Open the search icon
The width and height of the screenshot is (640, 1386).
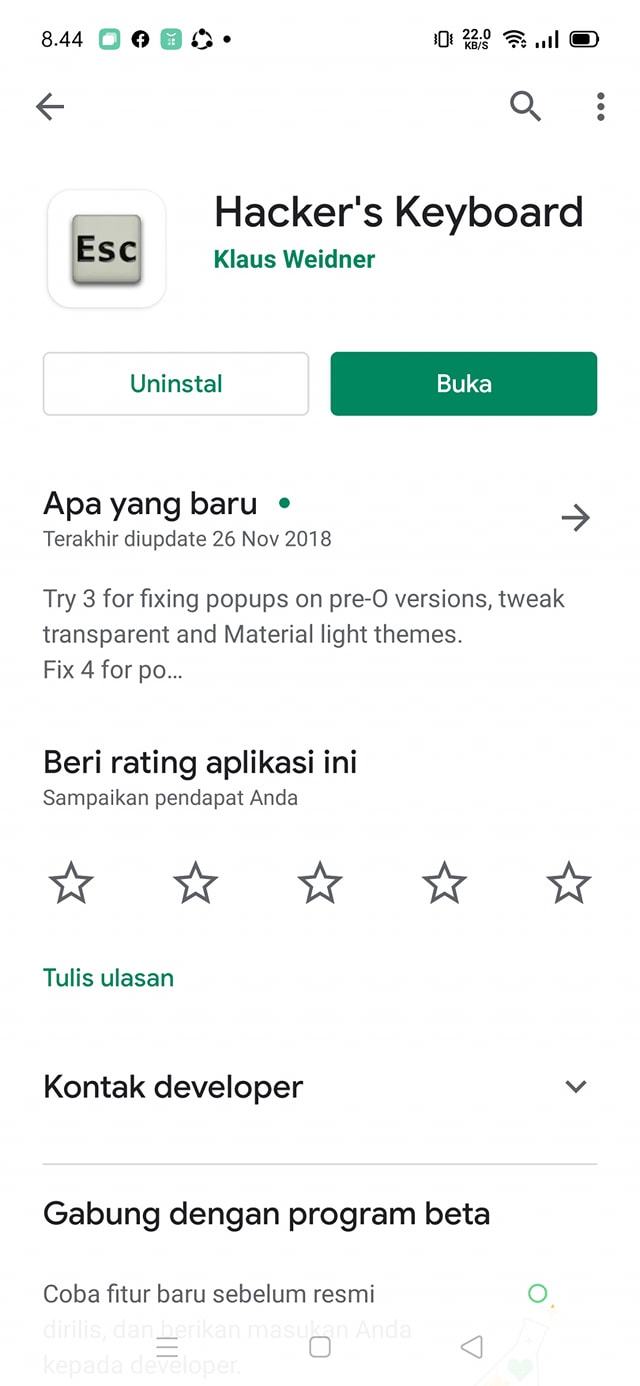pos(525,106)
